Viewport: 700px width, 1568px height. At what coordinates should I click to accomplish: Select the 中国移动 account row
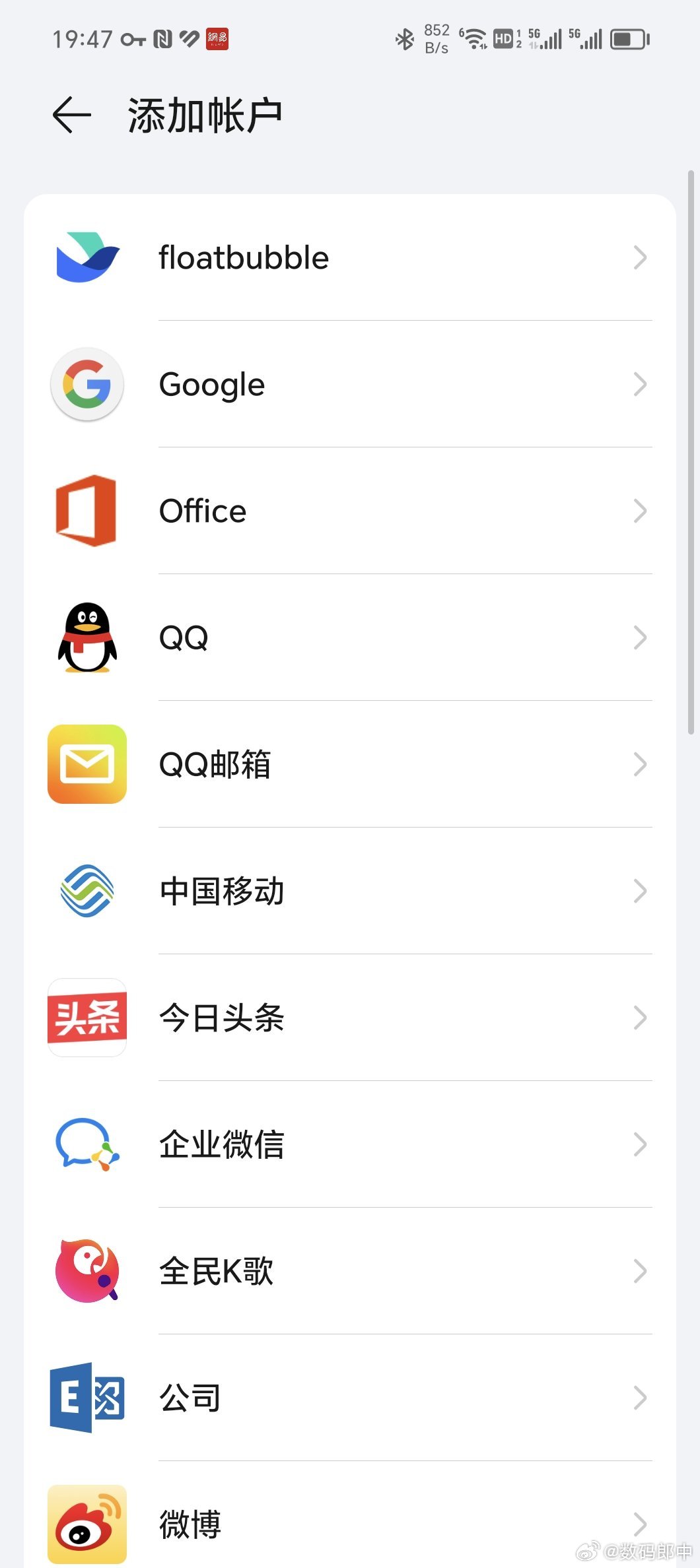pyautogui.click(x=350, y=891)
